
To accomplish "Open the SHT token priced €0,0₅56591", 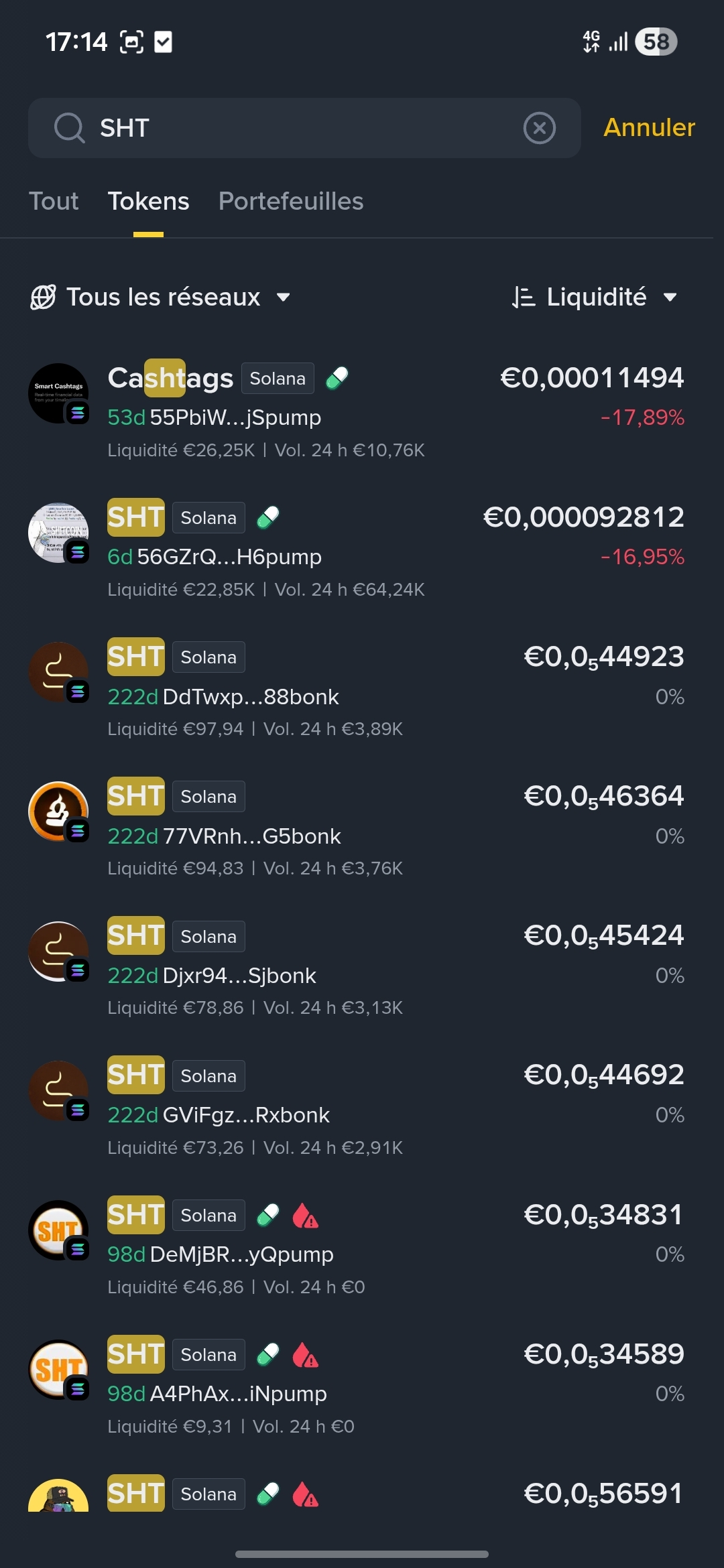I will (x=355, y=1494).
